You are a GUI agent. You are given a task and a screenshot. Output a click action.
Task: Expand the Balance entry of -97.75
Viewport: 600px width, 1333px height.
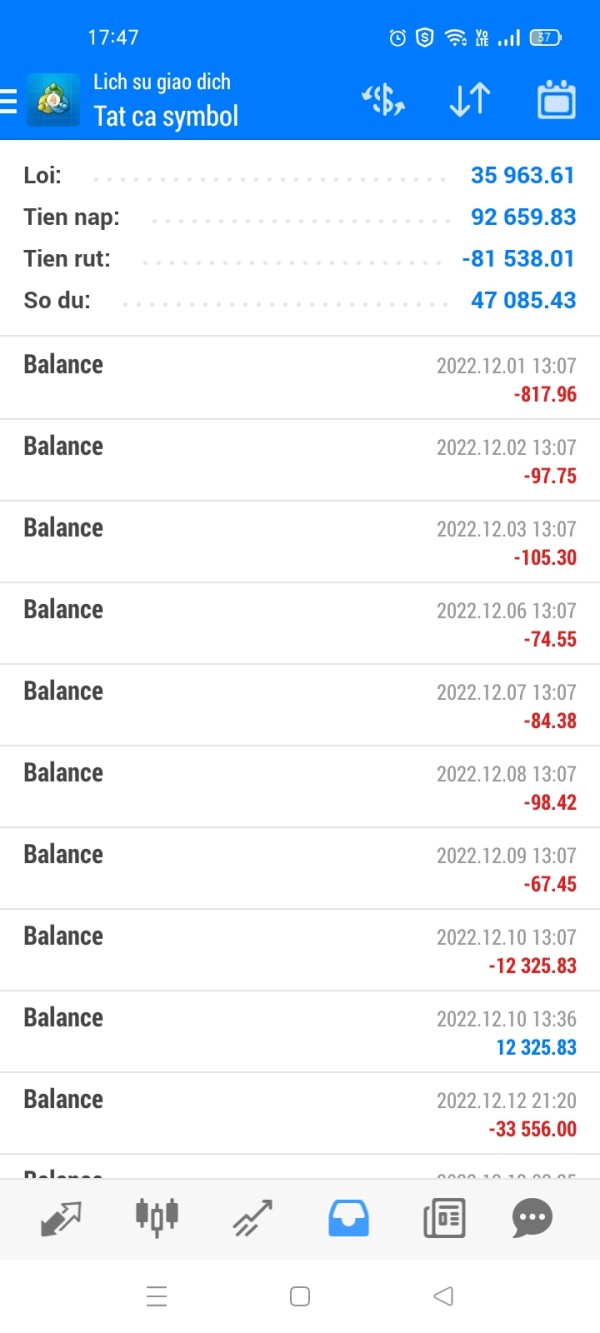pos(300,460)
